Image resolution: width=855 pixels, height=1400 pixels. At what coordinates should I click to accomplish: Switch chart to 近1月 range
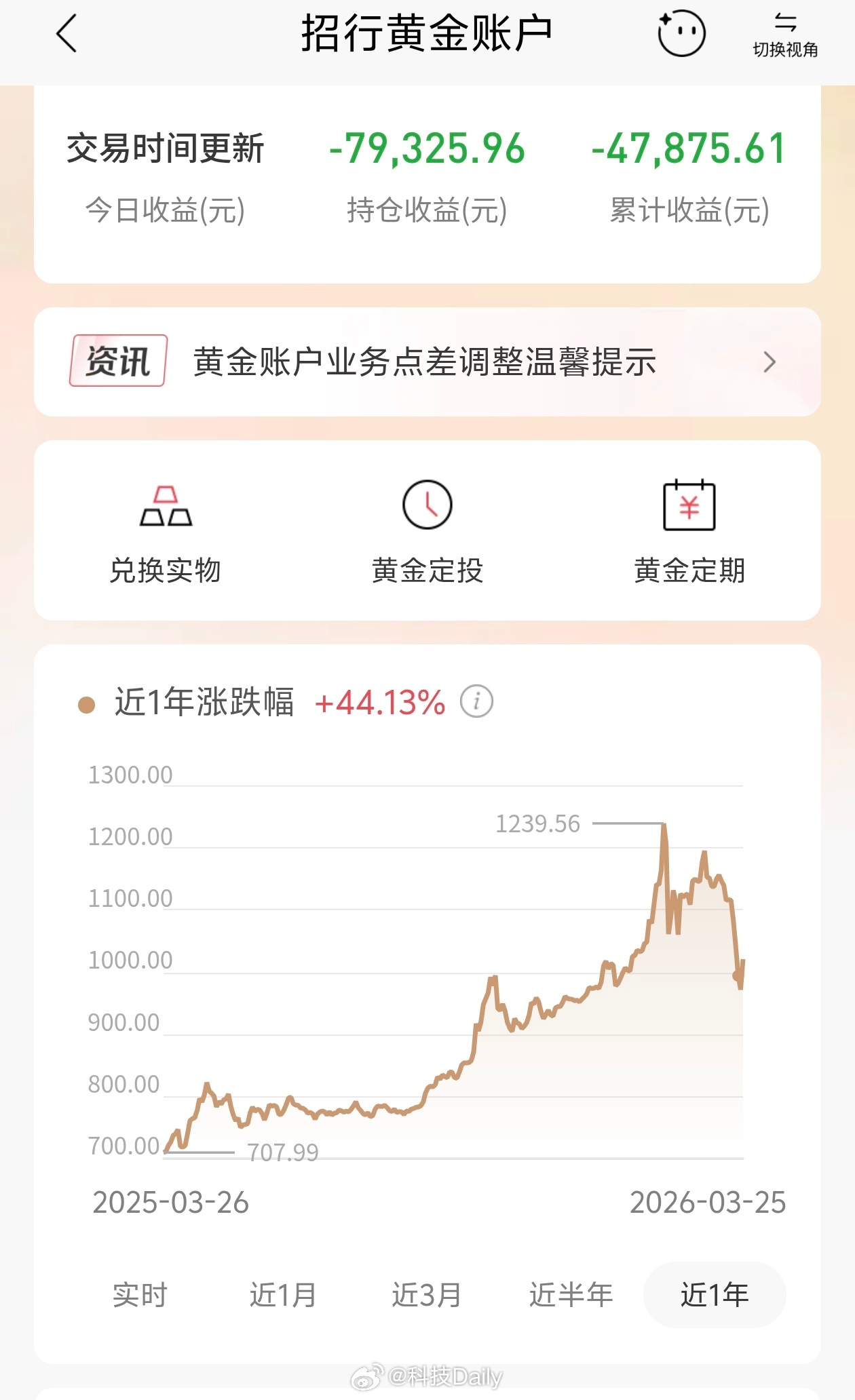pos(283,1294)
